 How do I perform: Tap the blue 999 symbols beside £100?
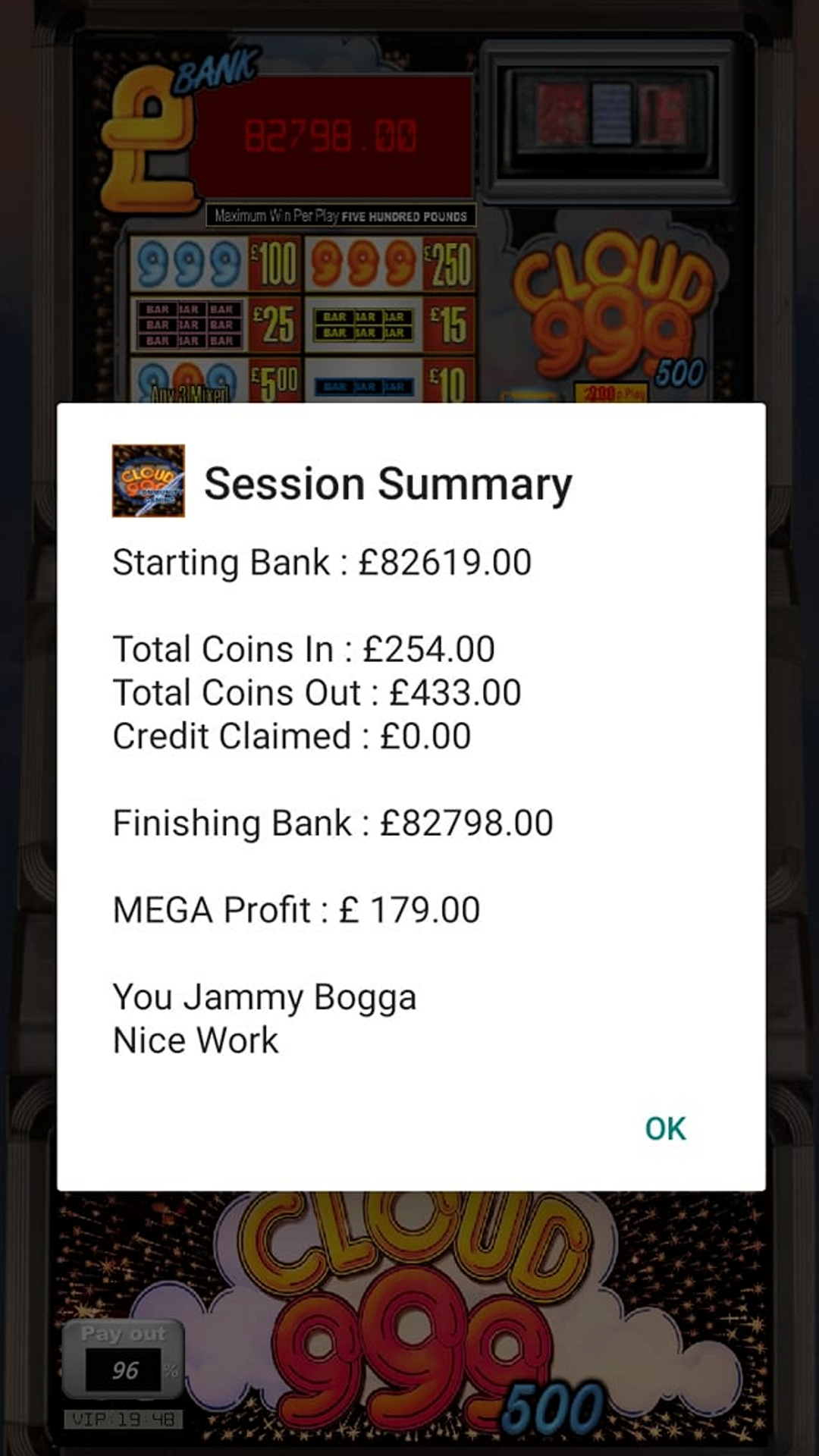tap(190, 262)
